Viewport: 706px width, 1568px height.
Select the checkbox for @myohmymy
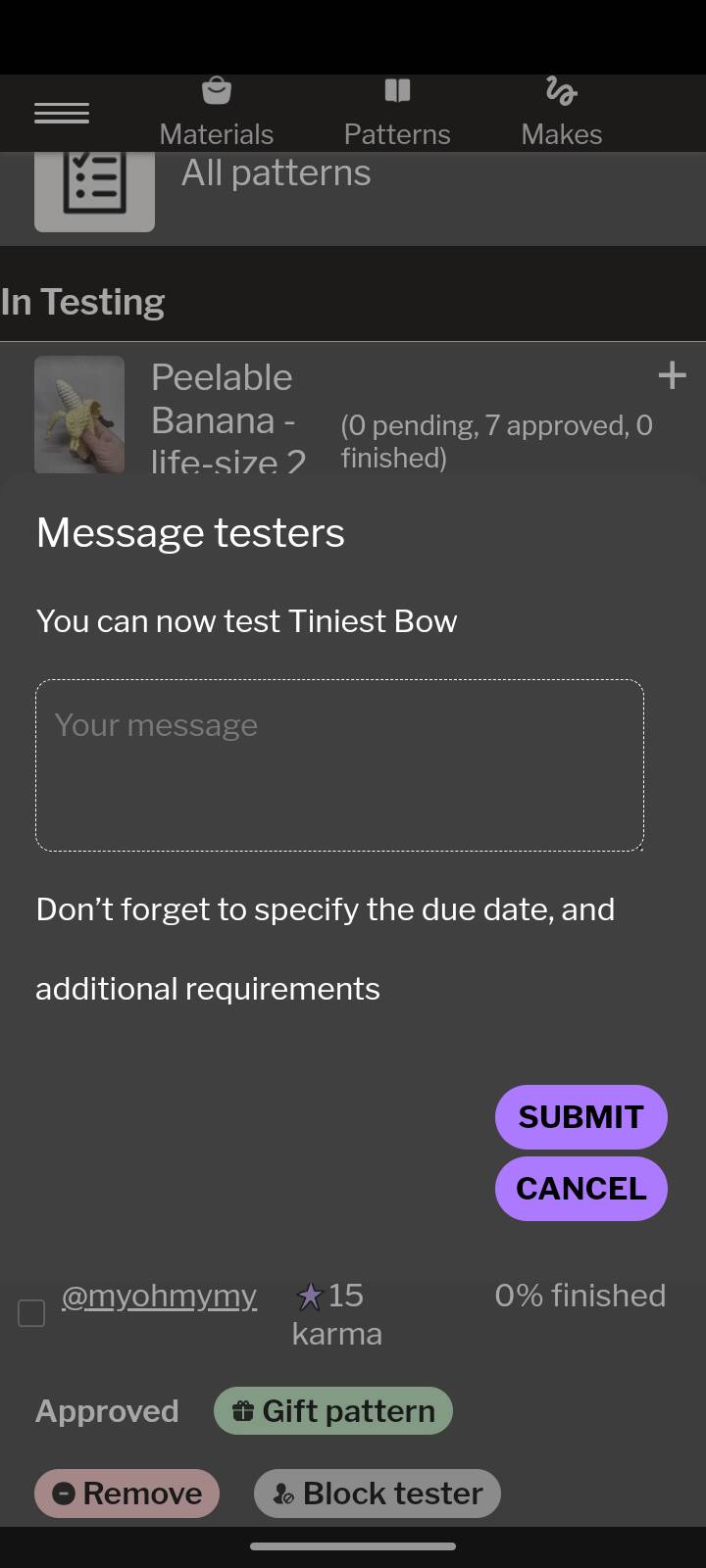pos(31,1313)
